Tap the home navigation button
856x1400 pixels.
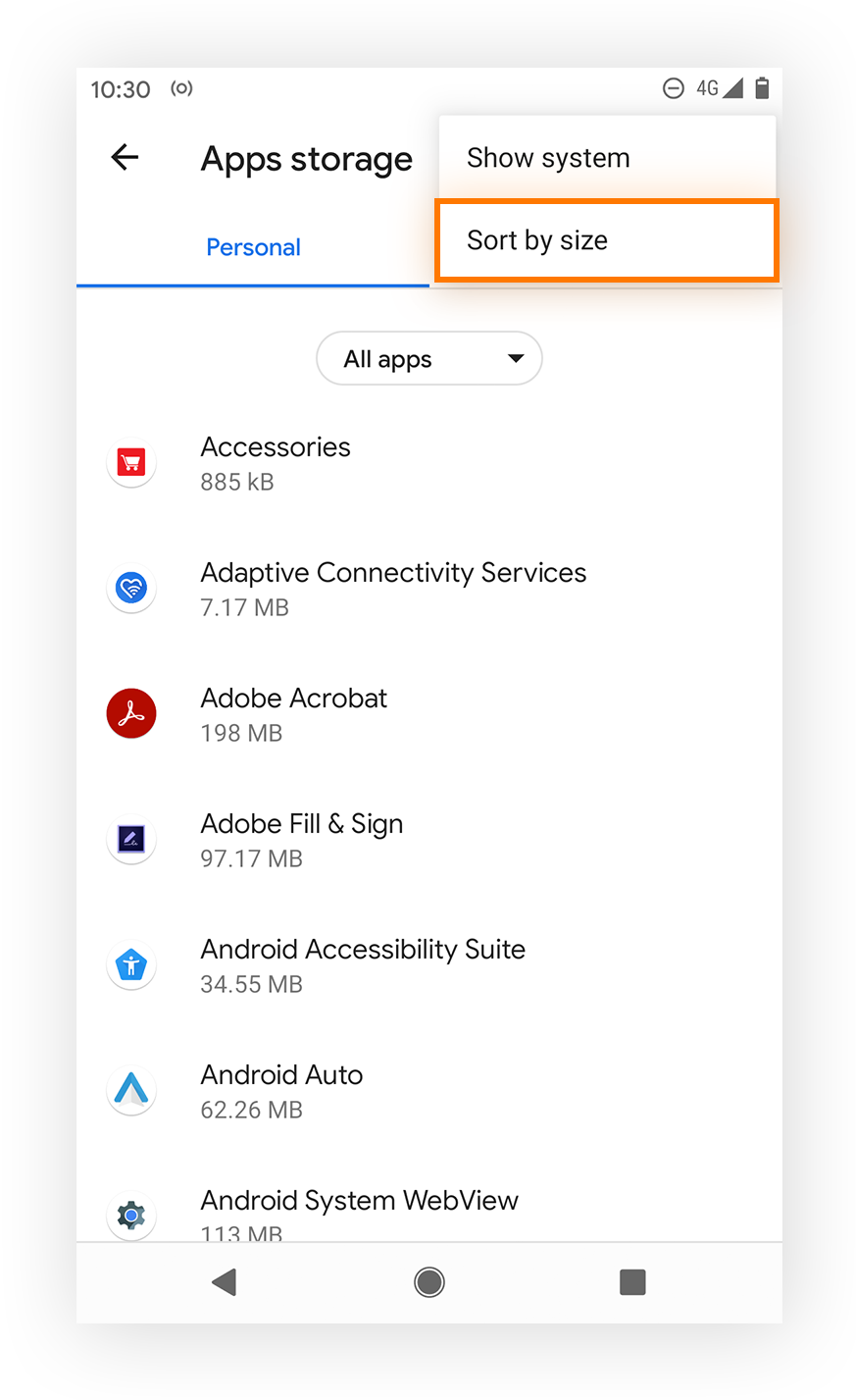(428, 1281)
